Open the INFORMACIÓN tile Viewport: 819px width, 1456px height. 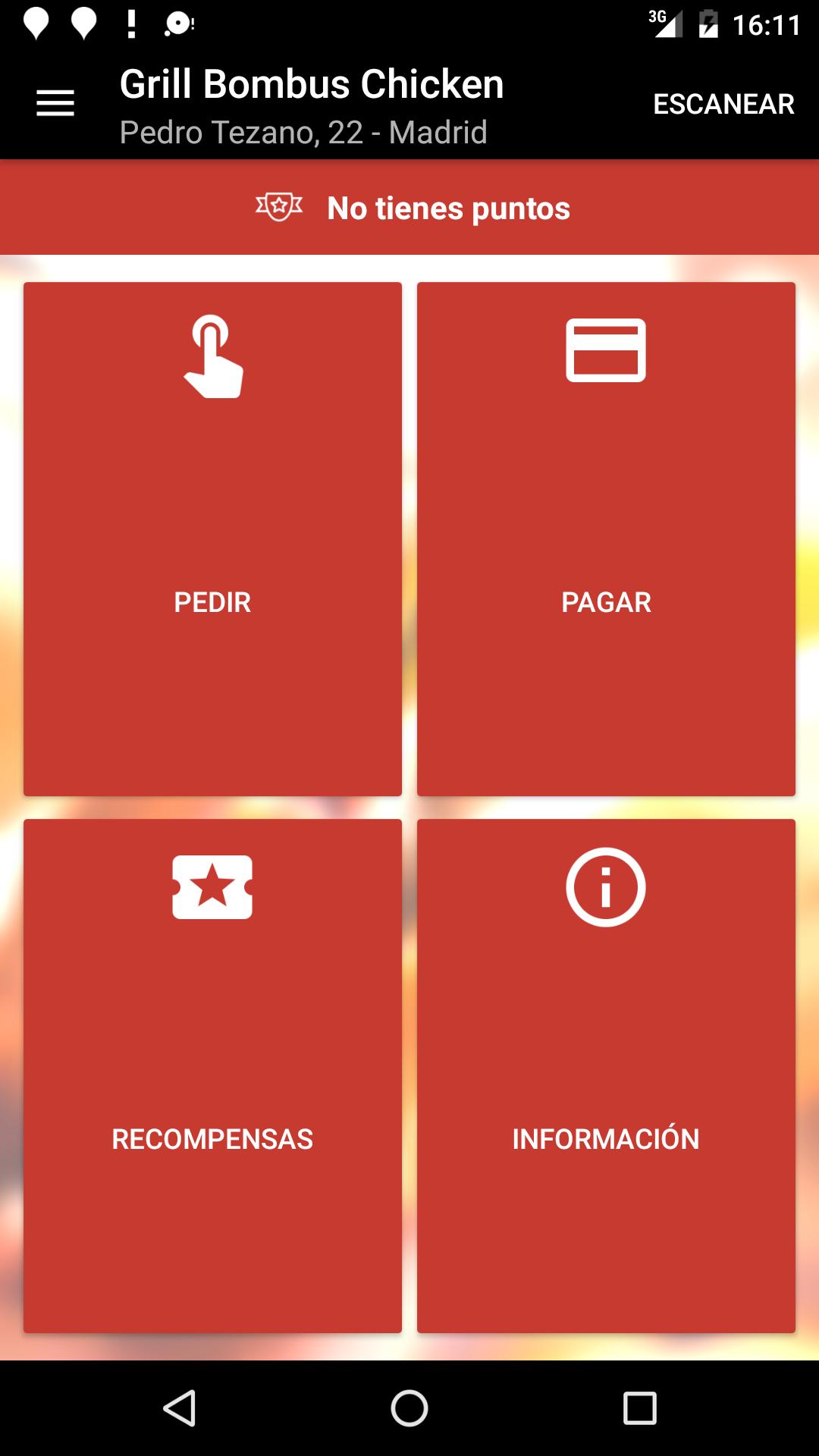[606, 1075]
